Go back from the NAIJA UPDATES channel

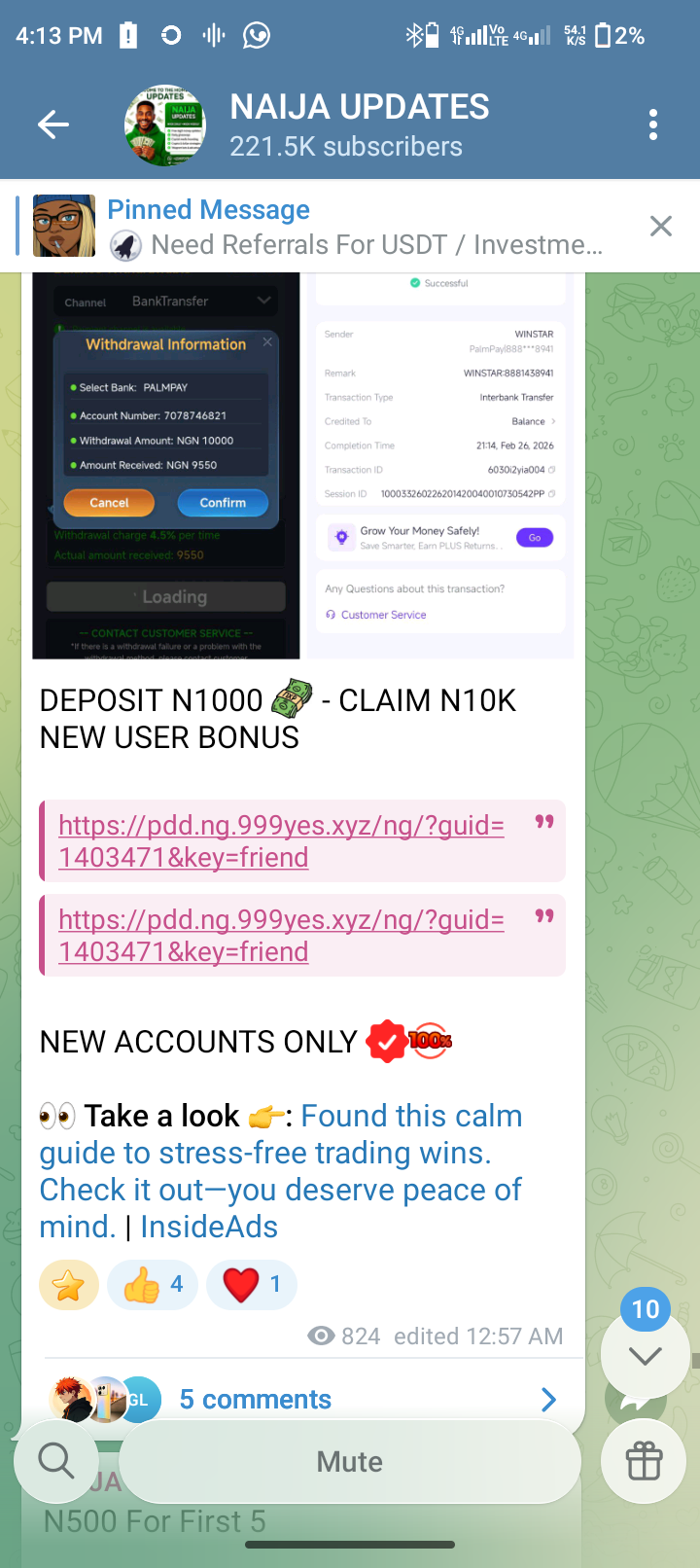pos(53,125)
